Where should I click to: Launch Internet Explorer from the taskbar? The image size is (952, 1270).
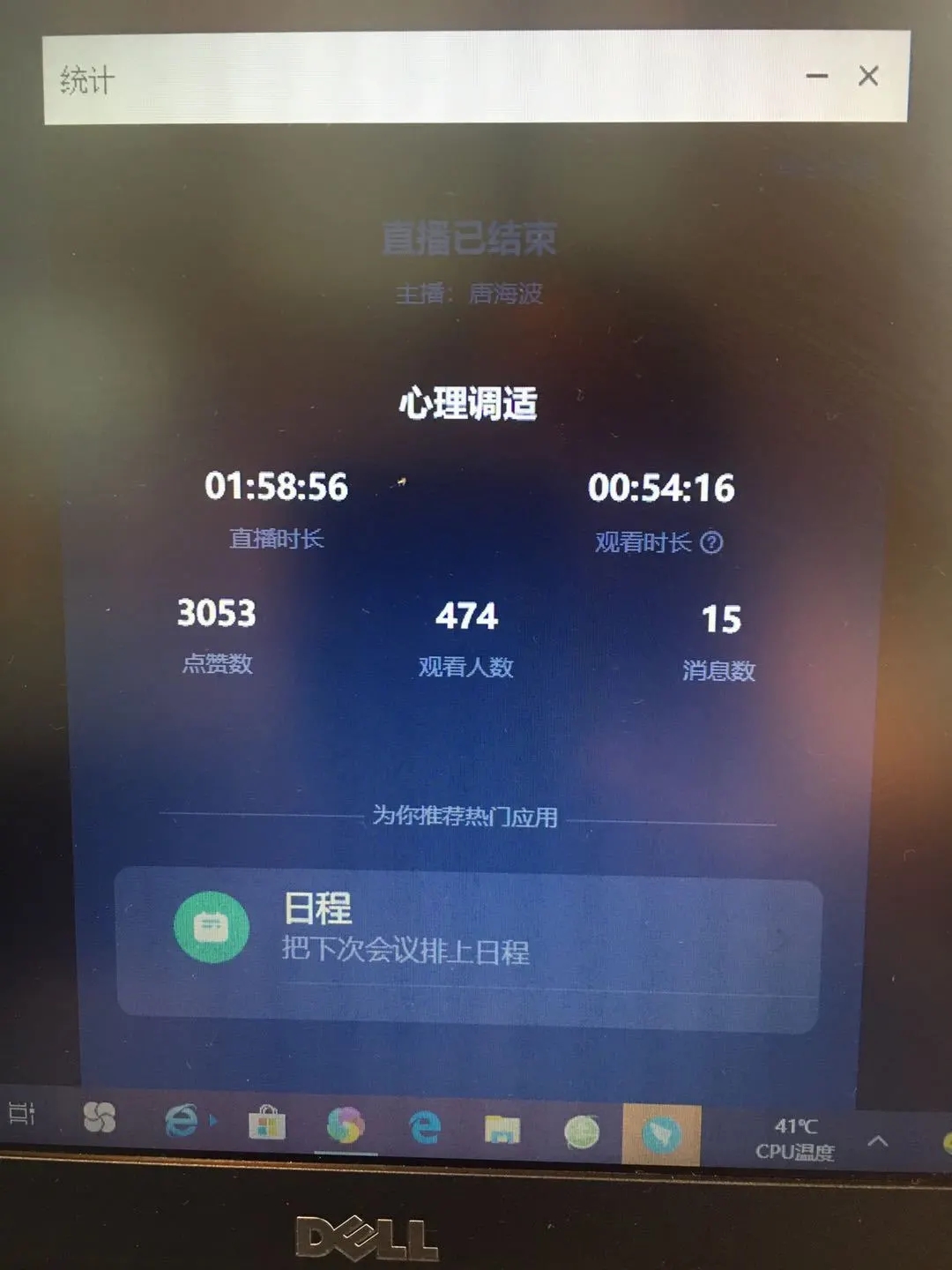tap(182, 1121)
